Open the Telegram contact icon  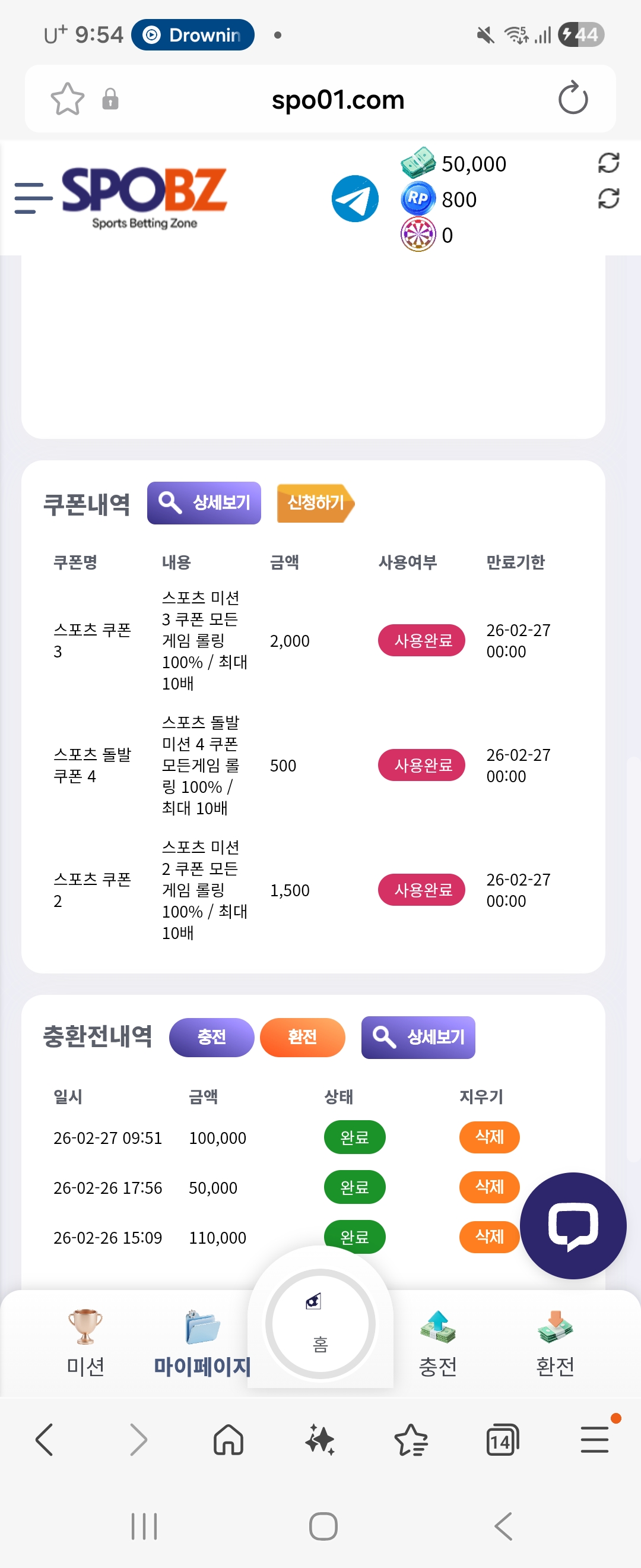(354, 198)
